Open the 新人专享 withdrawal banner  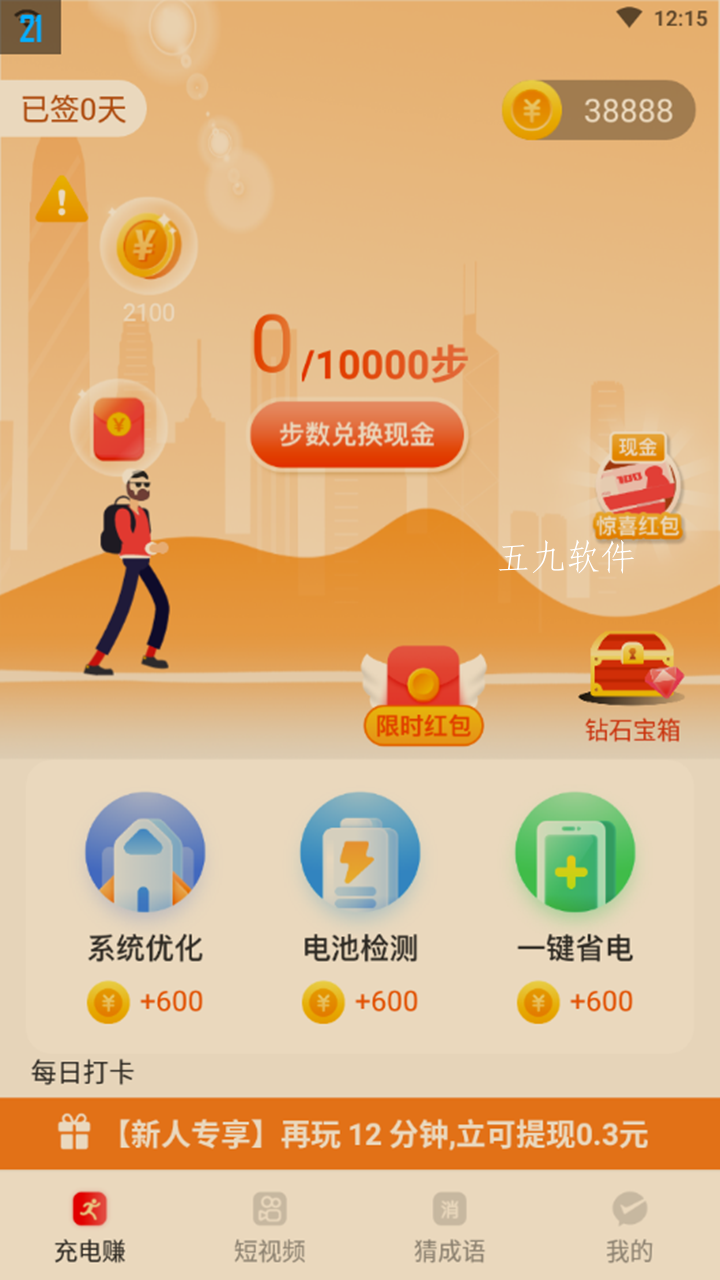(x=360, y=1134)
